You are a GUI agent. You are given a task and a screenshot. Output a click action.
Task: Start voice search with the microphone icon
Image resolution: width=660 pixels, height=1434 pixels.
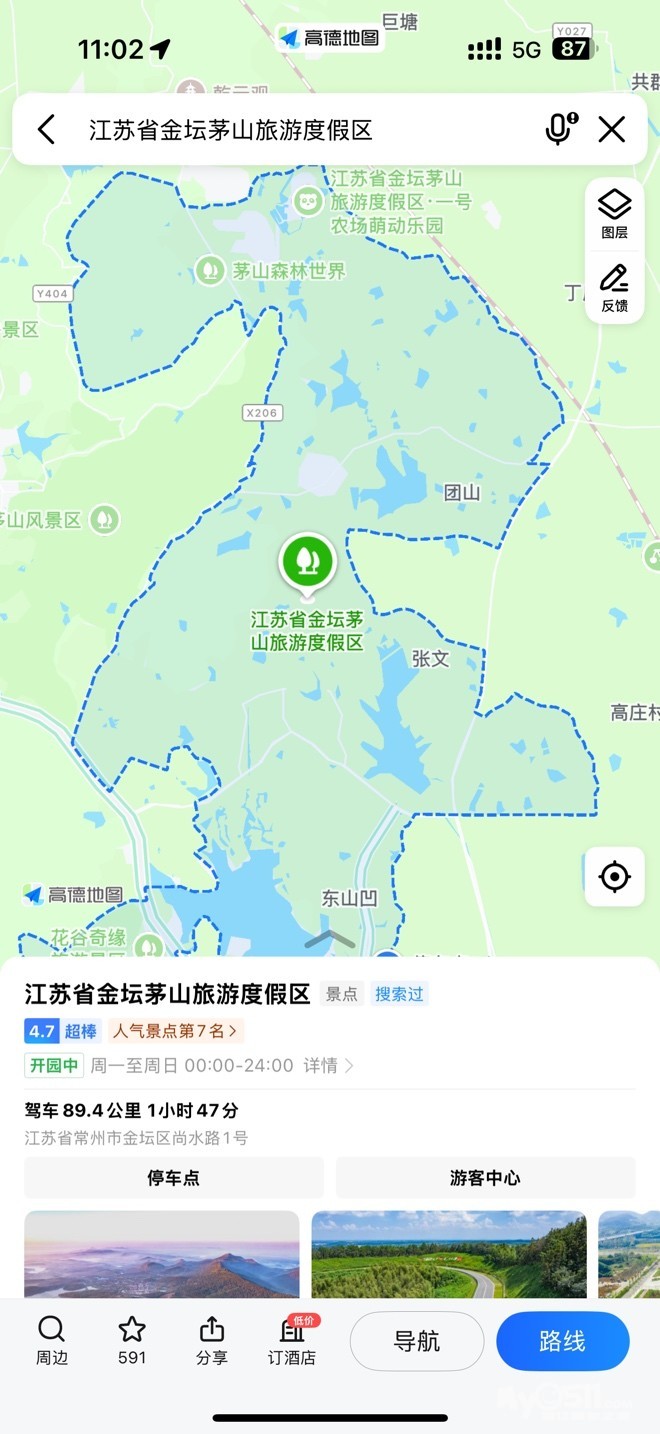tap(560, 129)
